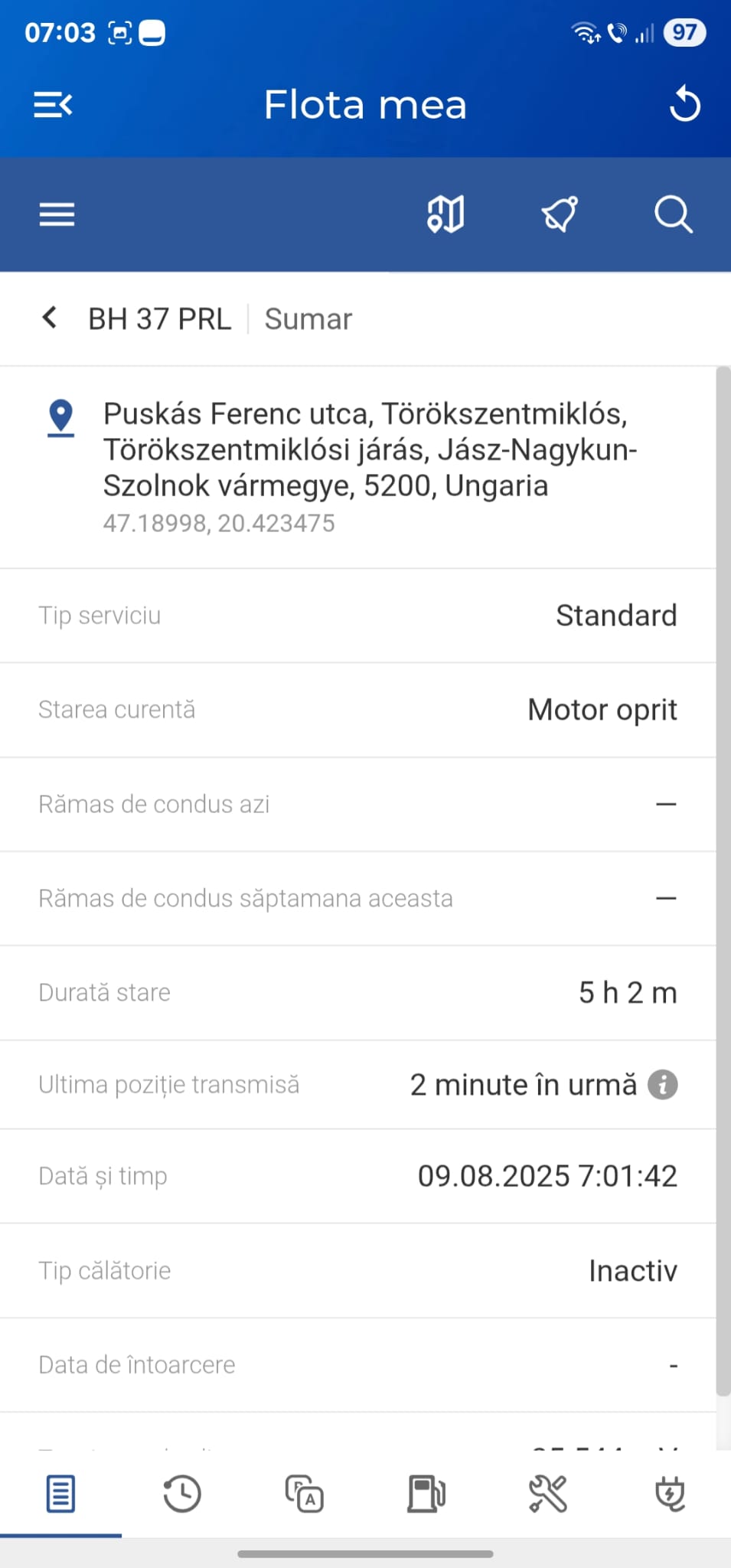This screenshot has width=731, height=1568.
Task: Open the documents copy tab
Action: tap(304, 1494)
